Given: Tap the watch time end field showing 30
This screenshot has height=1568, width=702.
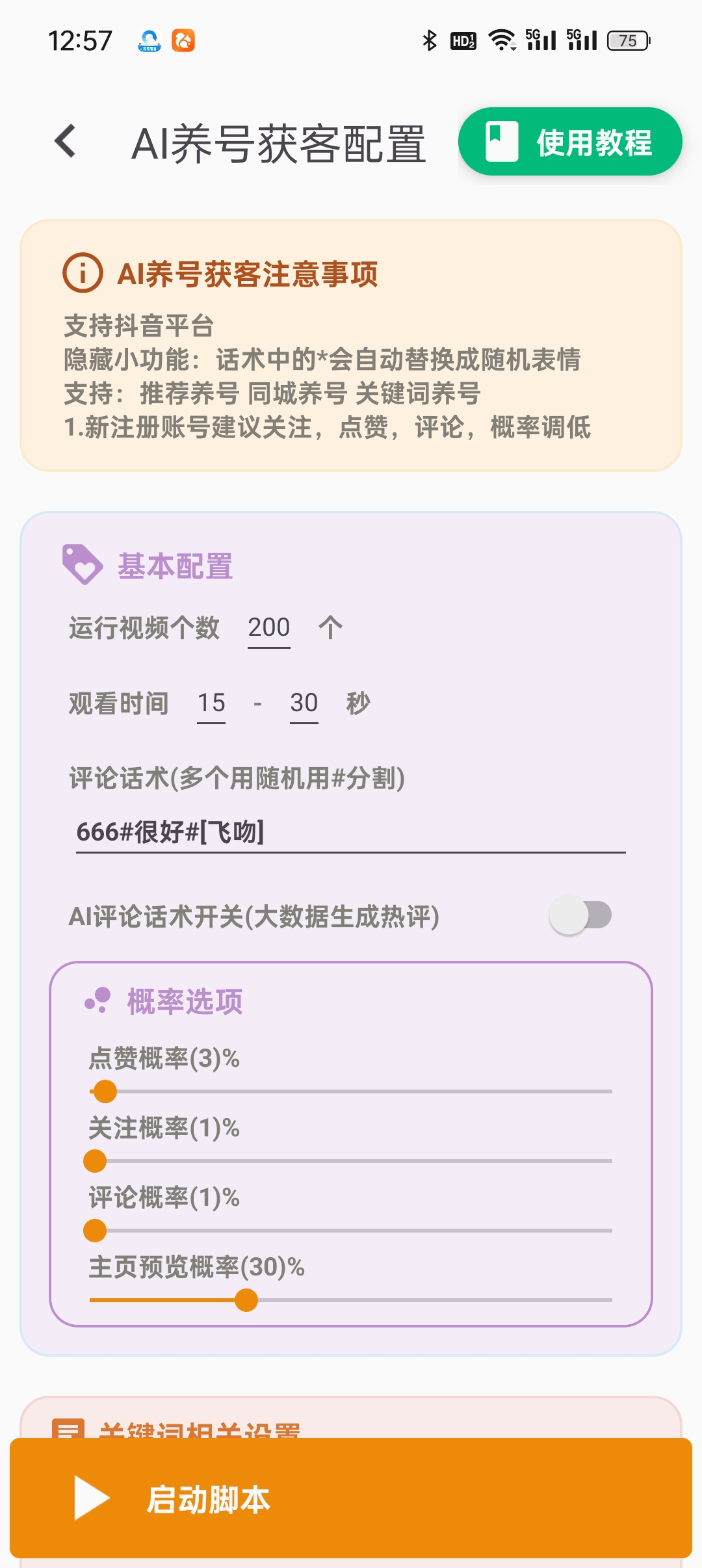Looking at the screenshot, I should (x=303, y=702).
